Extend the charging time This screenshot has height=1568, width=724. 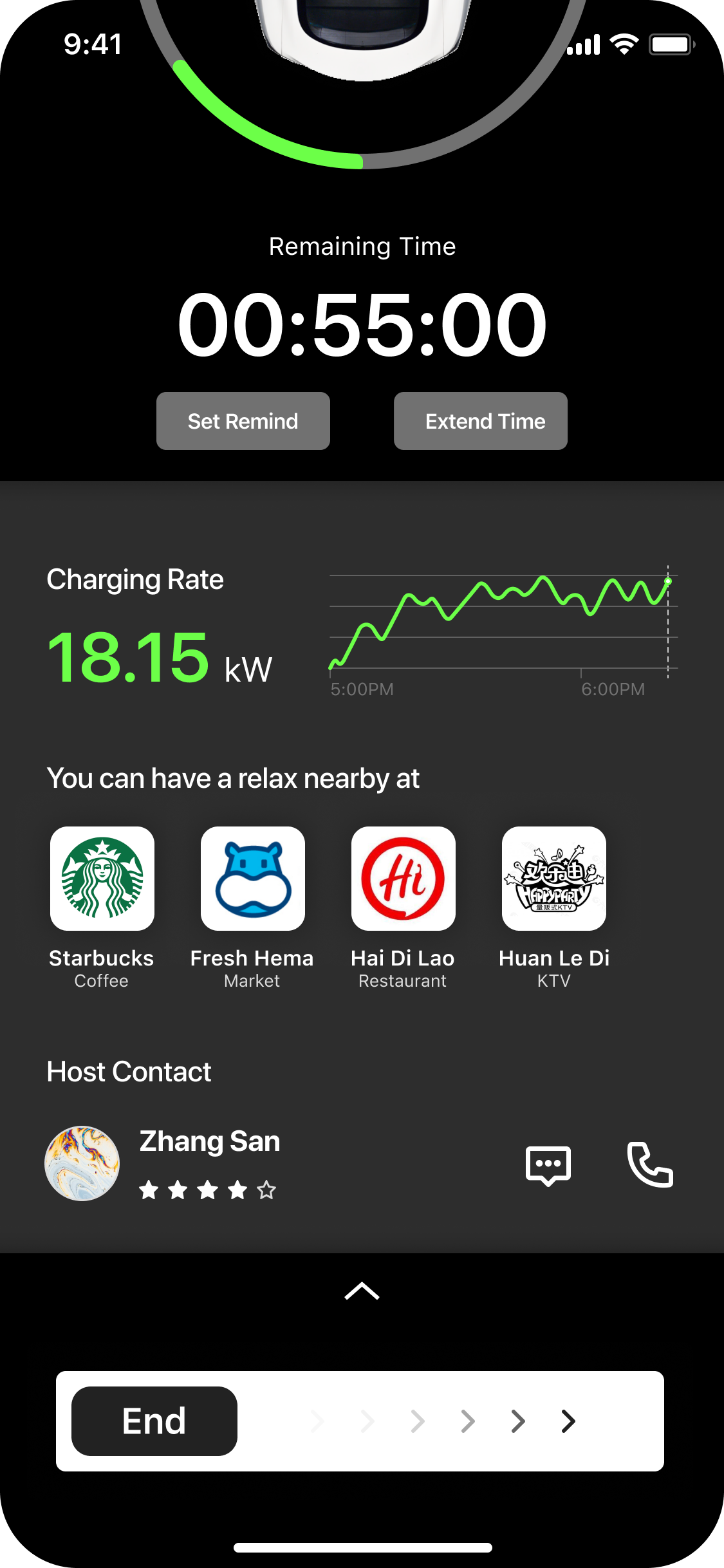(x=480, y=421)
